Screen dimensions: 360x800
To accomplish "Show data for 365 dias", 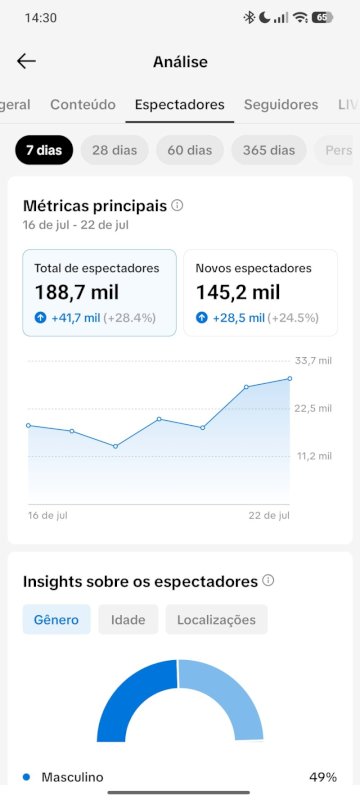I will (x=269, y=150).
